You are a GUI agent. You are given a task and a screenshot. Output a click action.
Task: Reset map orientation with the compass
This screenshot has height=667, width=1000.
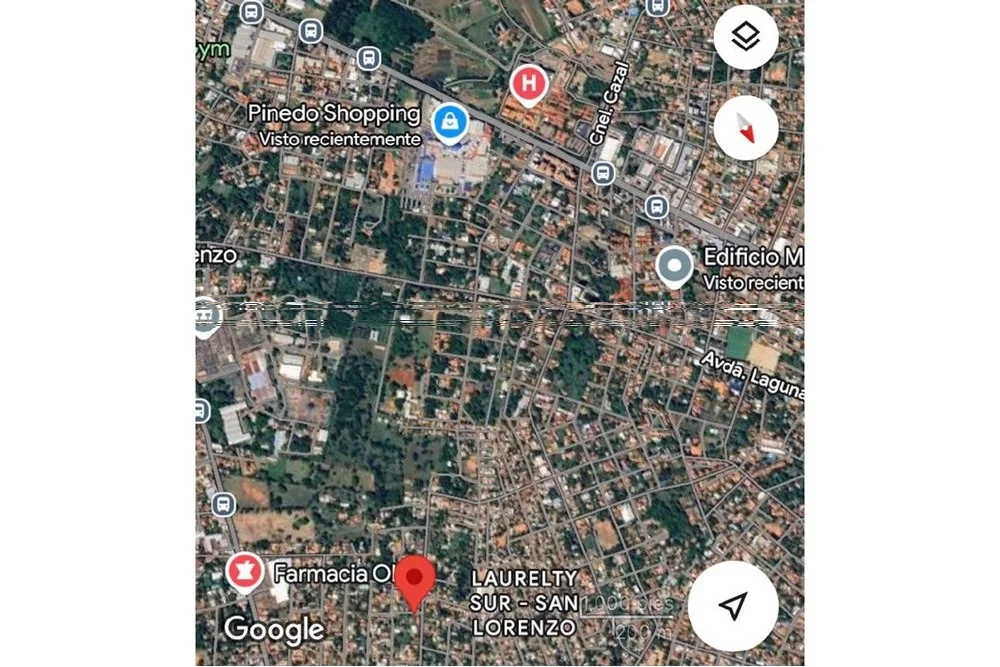746,128
